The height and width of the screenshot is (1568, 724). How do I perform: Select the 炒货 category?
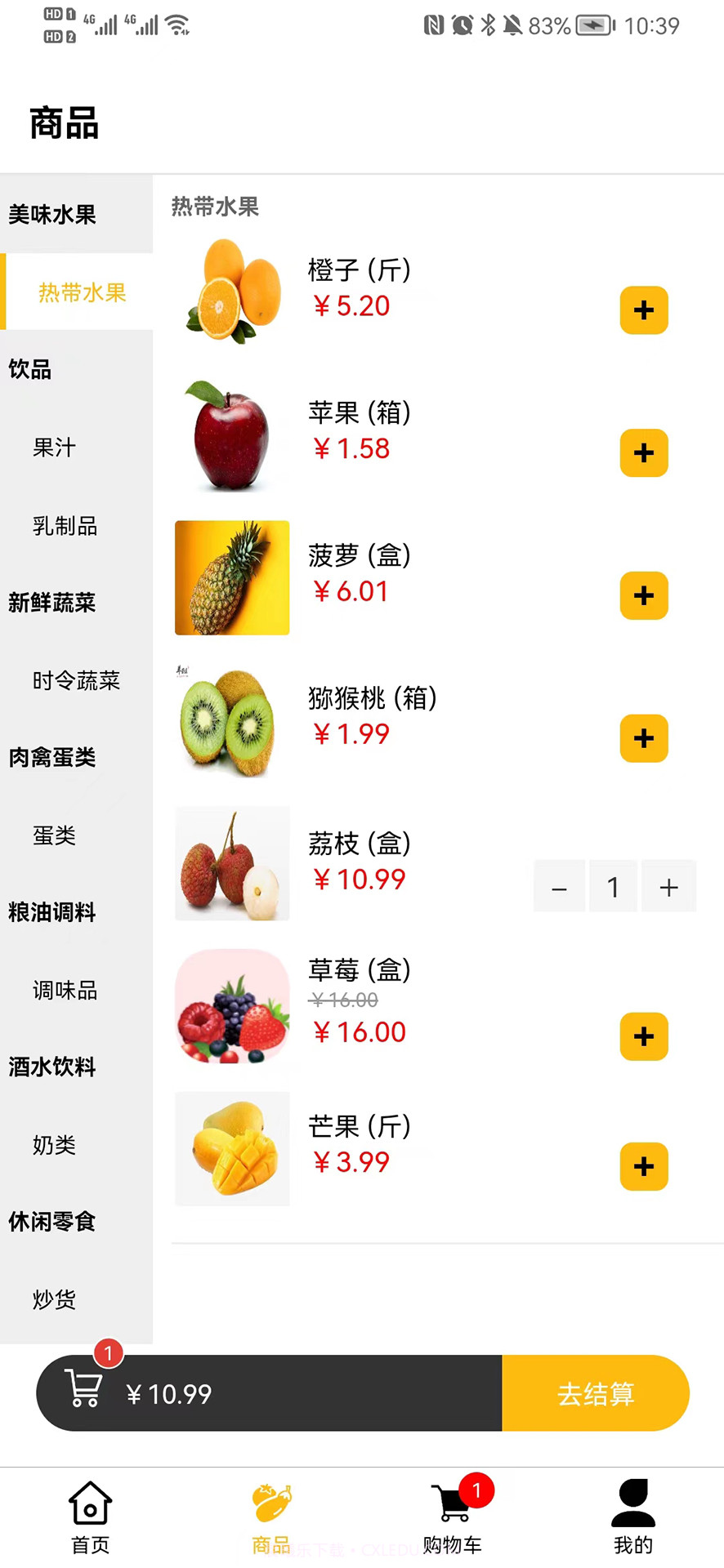pos(54,1299)
